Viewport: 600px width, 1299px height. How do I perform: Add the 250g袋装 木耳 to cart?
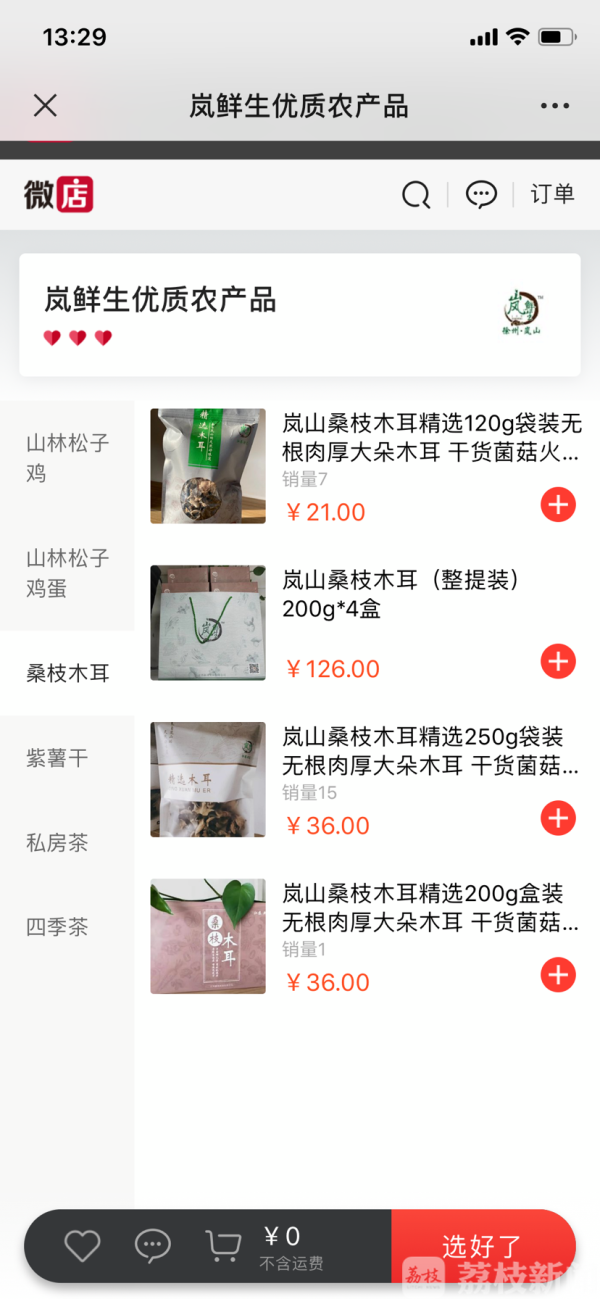(x=558, y=818)
